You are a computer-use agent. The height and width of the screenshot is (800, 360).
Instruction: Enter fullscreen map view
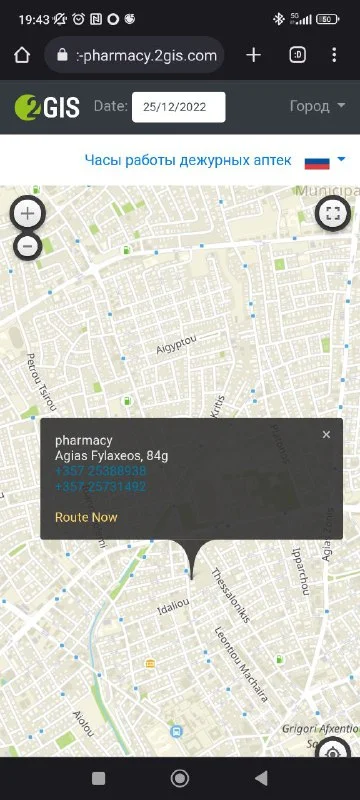(333, 214)
